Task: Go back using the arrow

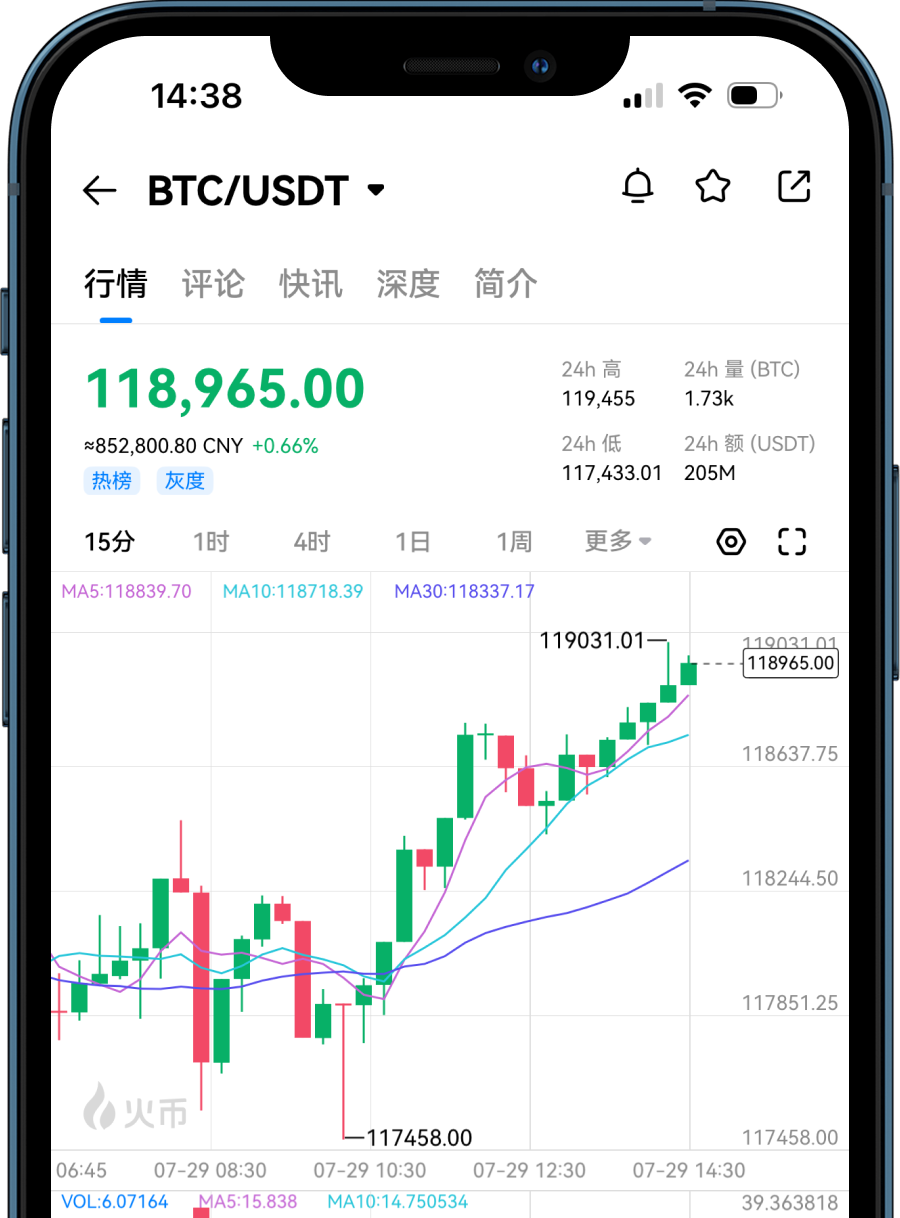Action: point(100,190)
